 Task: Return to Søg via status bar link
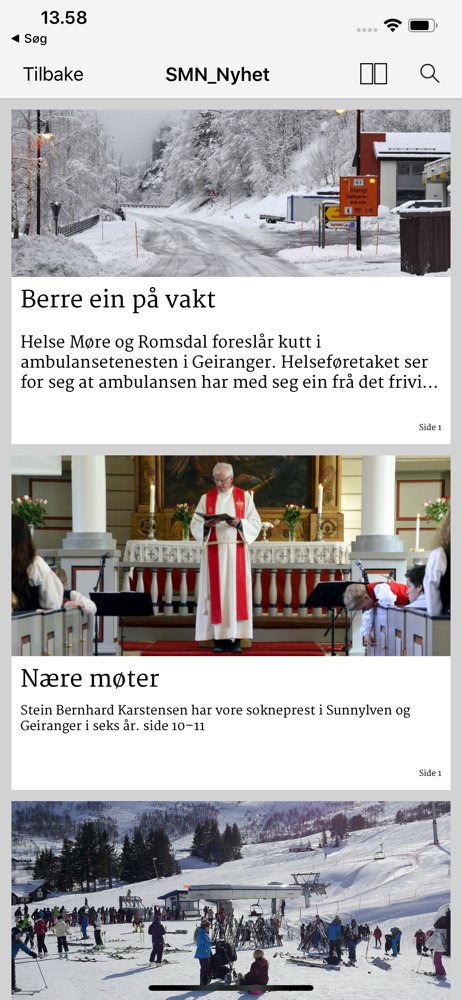pos(29,39)
